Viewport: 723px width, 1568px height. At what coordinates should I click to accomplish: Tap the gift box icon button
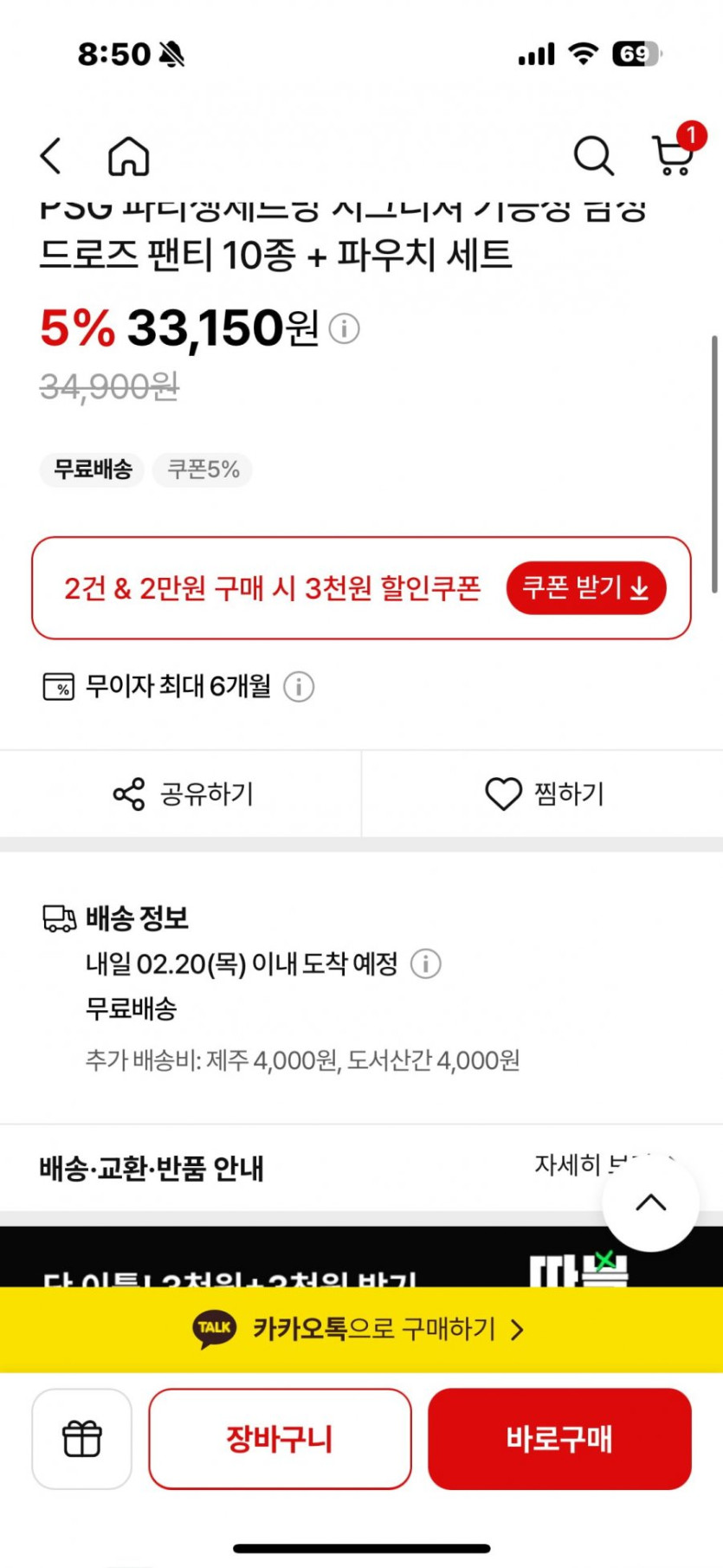(x=82, y=1439)
